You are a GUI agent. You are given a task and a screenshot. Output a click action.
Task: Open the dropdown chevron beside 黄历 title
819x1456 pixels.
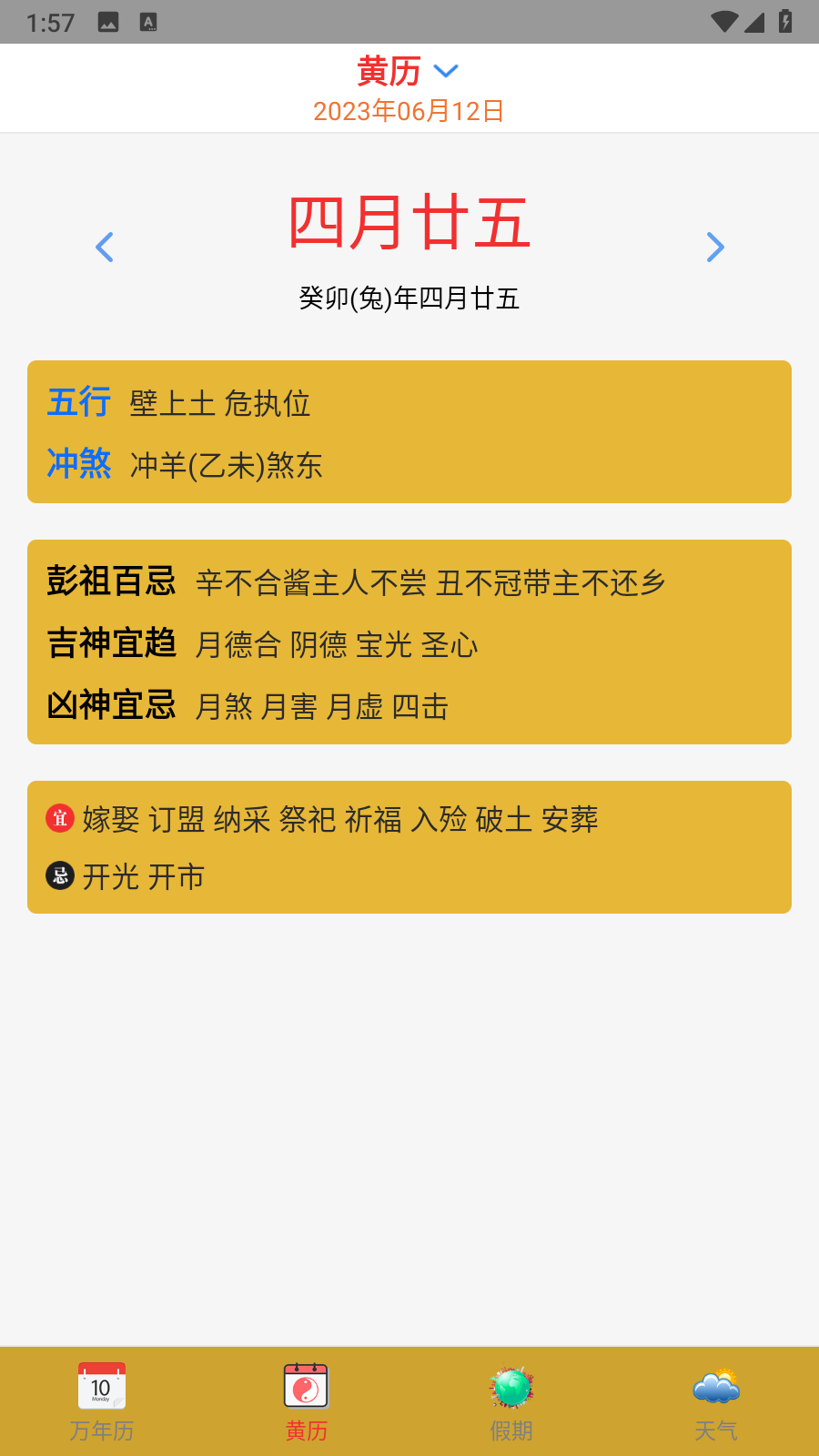coord(446,70)
